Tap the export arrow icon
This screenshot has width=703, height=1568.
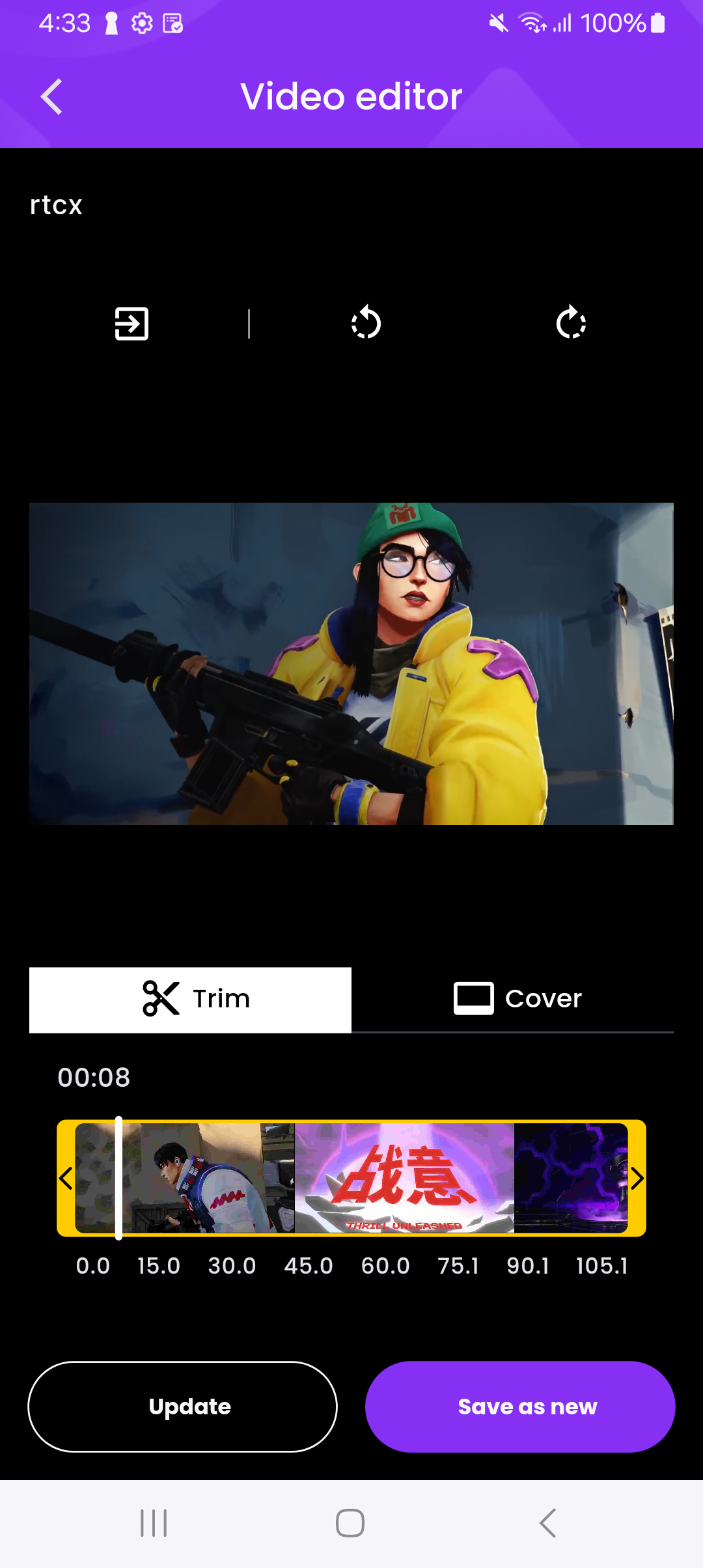[x=131, y=324]
